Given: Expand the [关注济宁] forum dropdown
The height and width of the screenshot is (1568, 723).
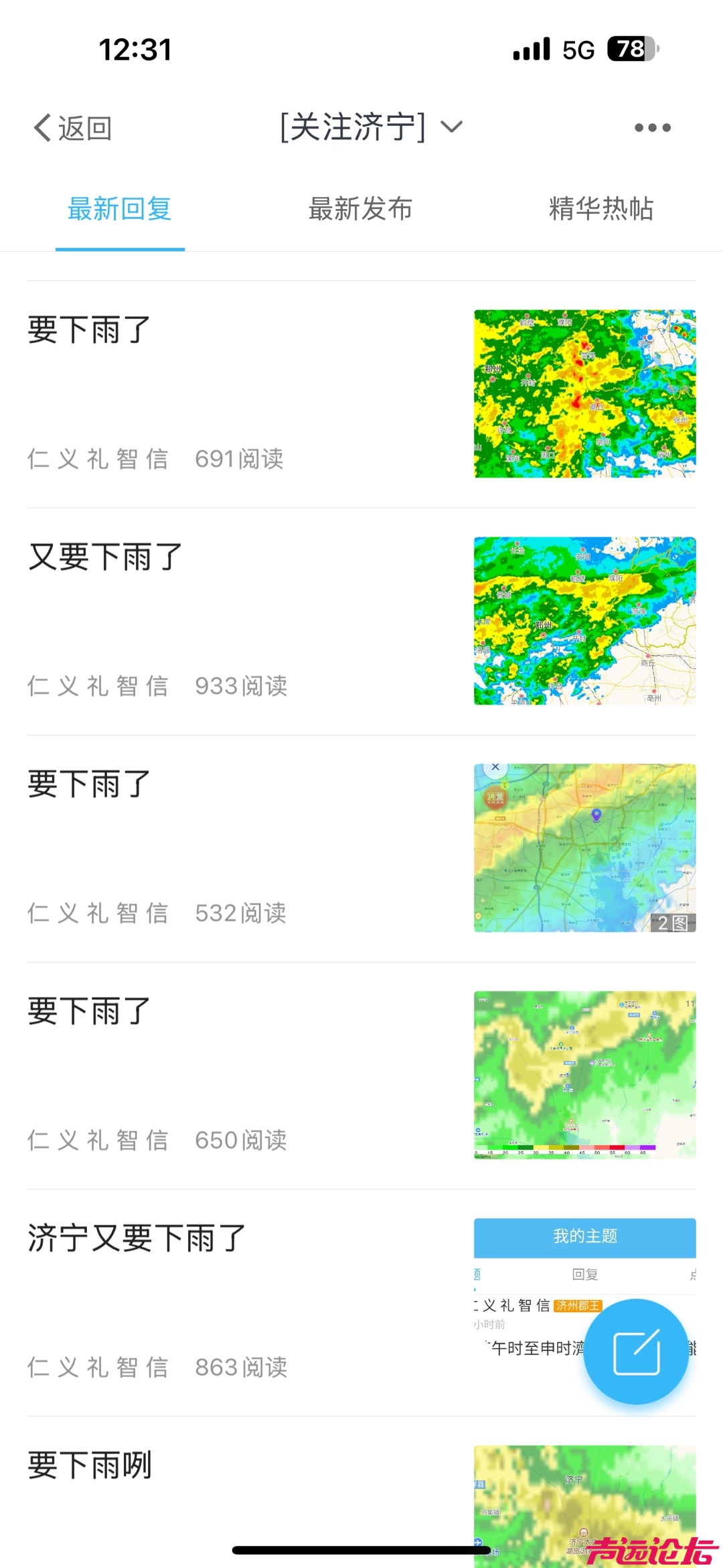Looking at the screenshot, I should 370,127.
